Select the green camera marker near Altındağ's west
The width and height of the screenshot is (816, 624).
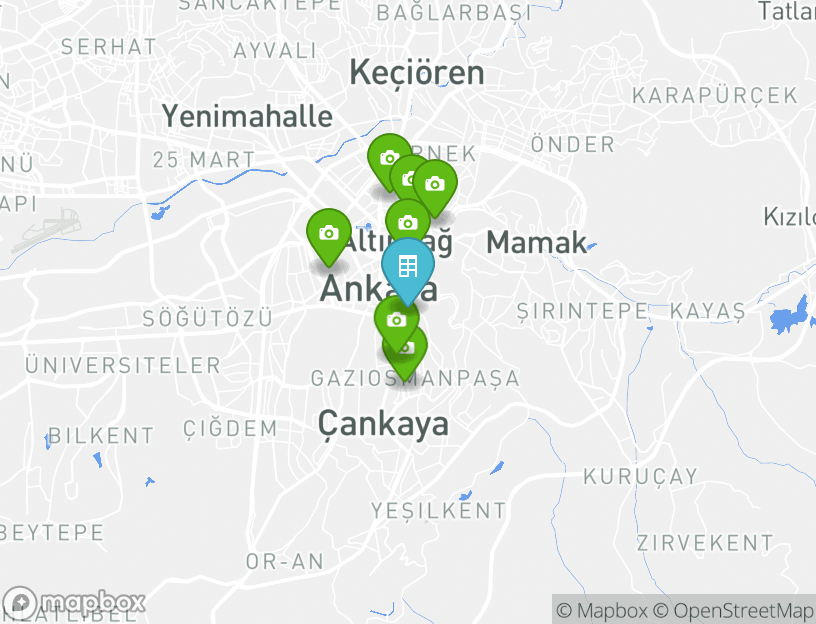click(328, 233)
